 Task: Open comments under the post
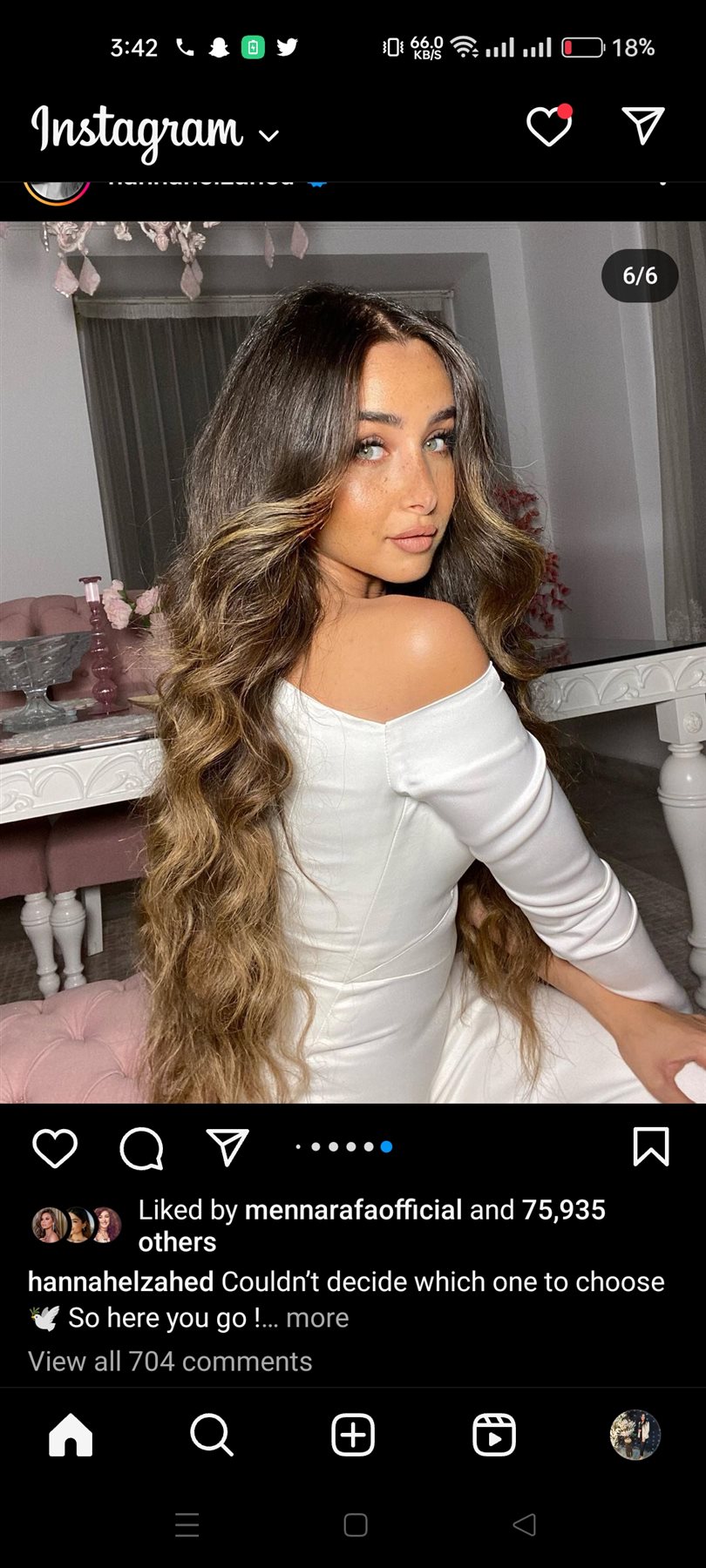pos(141,1147)
